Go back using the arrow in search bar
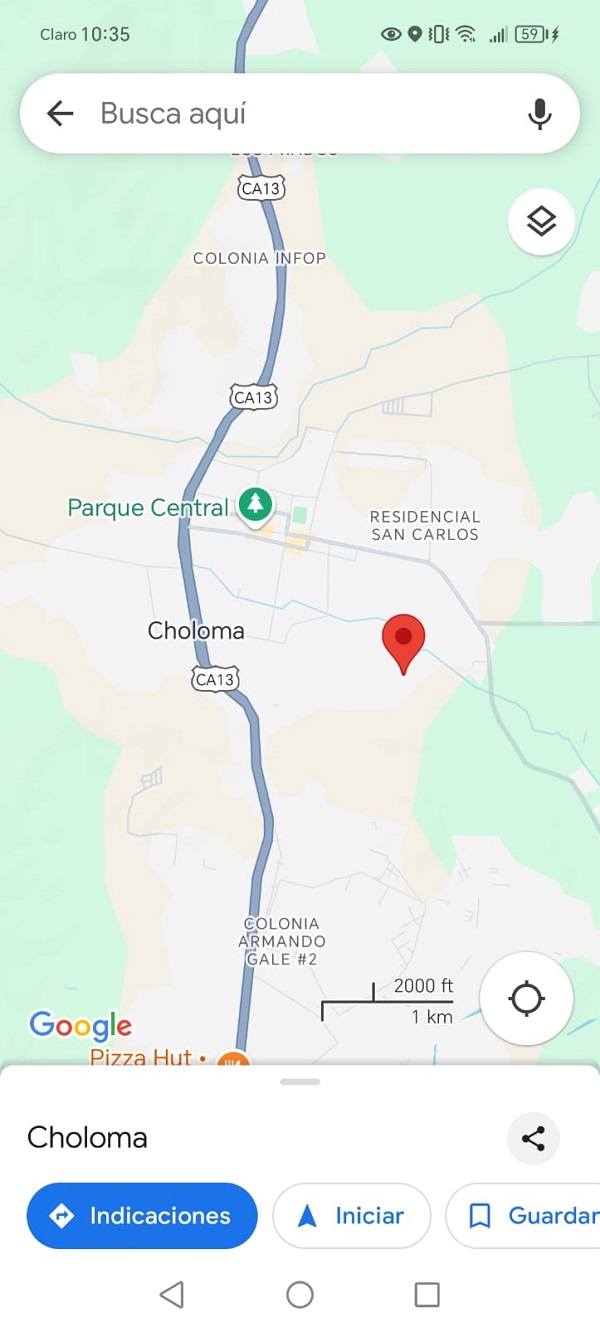The image size is (600, 1327). (60, 114)
